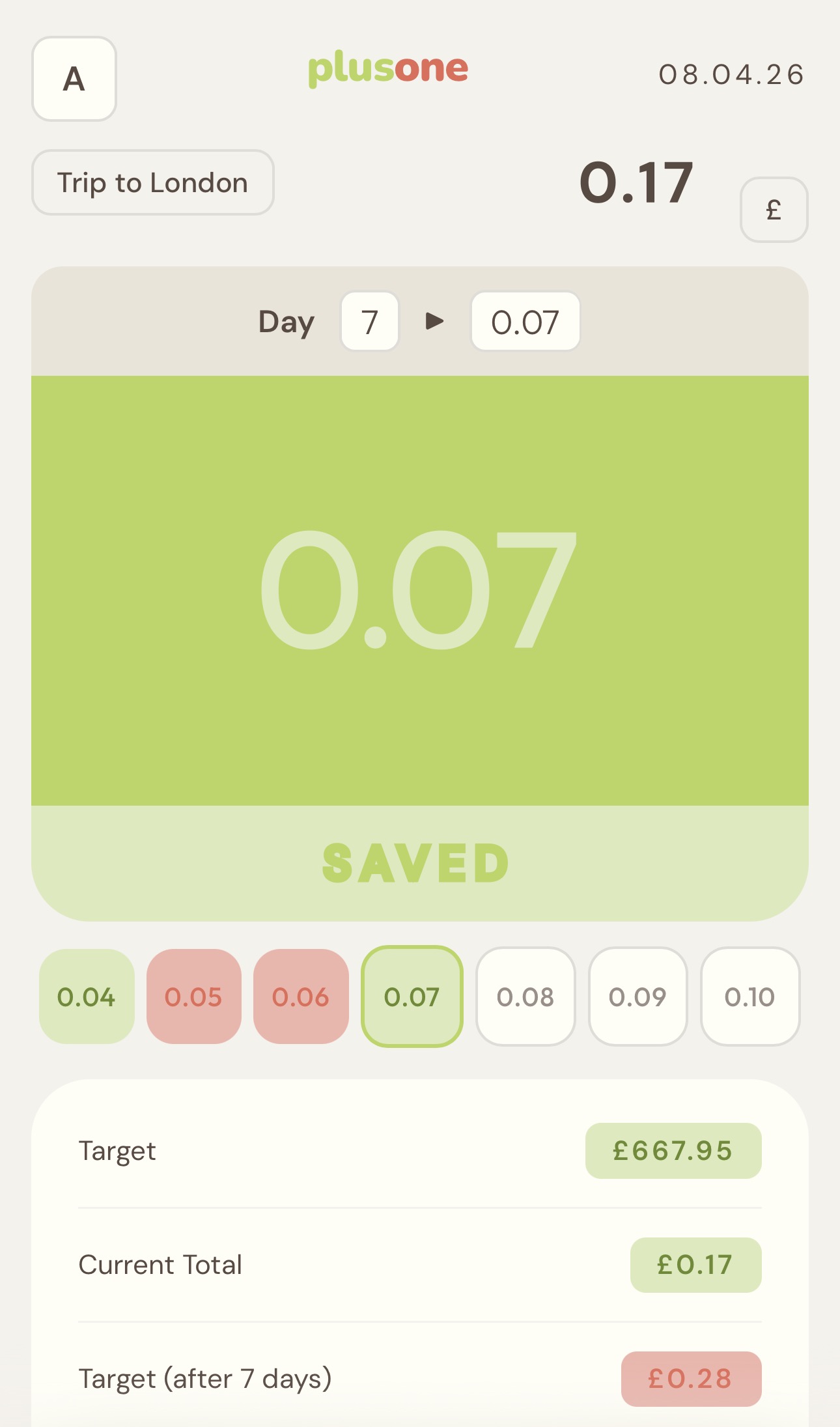Tap the big 0.07 savings tile
The image size is (840, 1427).
(x=419, y=590)
